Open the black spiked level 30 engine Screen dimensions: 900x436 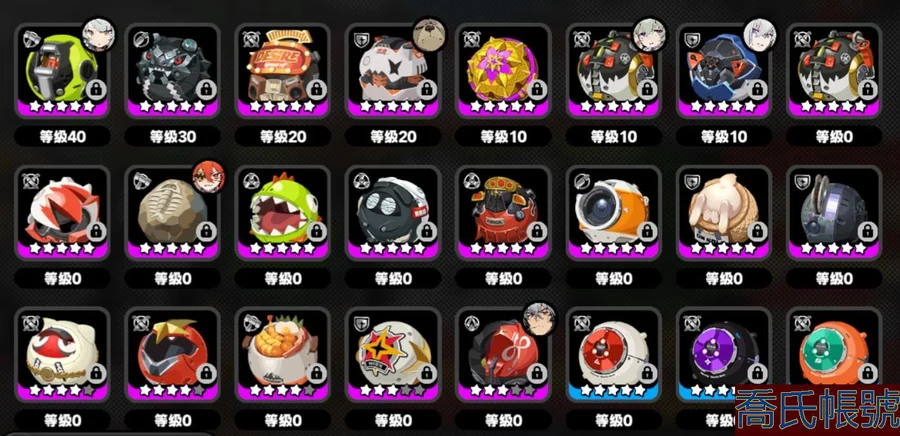click(x=172, y=71)
